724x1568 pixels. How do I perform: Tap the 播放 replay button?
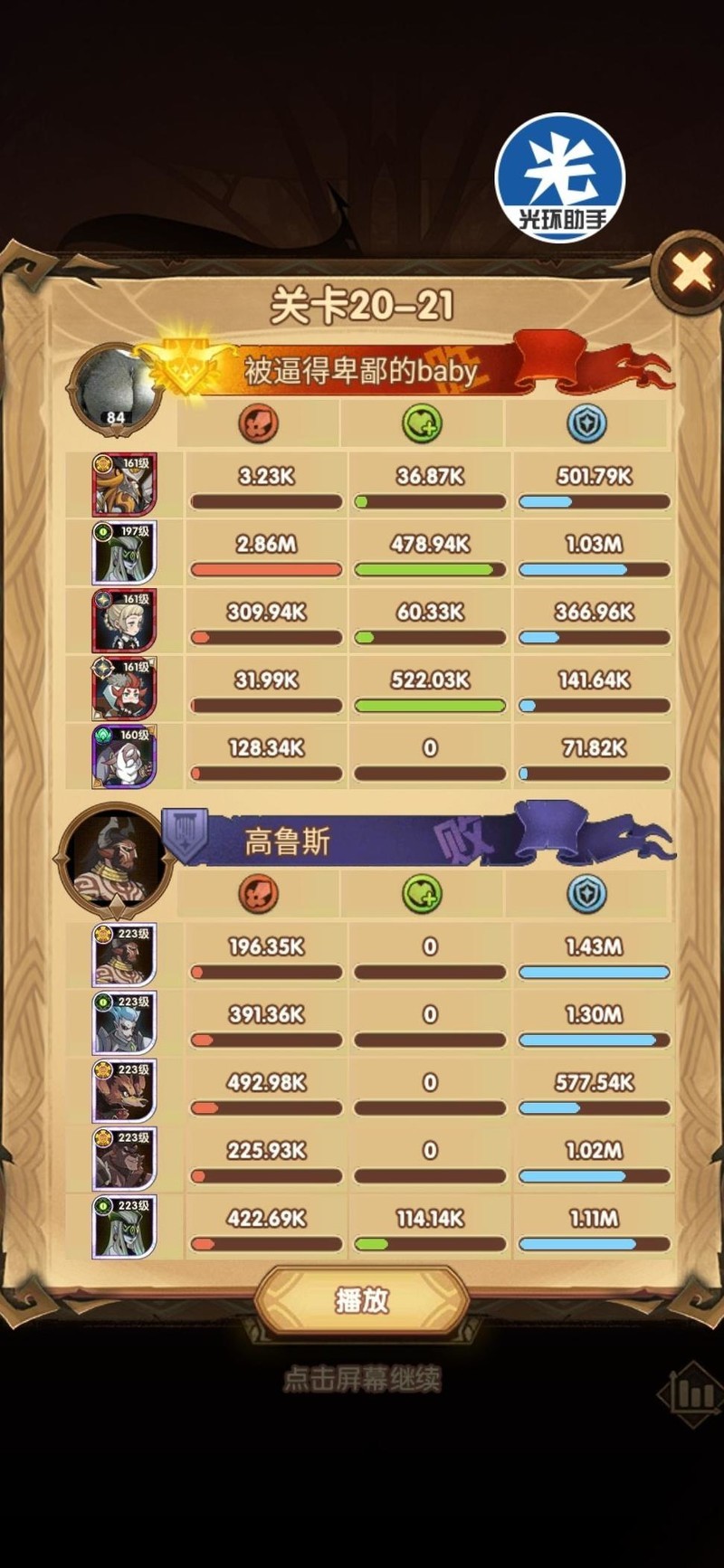coord(362,1300)
